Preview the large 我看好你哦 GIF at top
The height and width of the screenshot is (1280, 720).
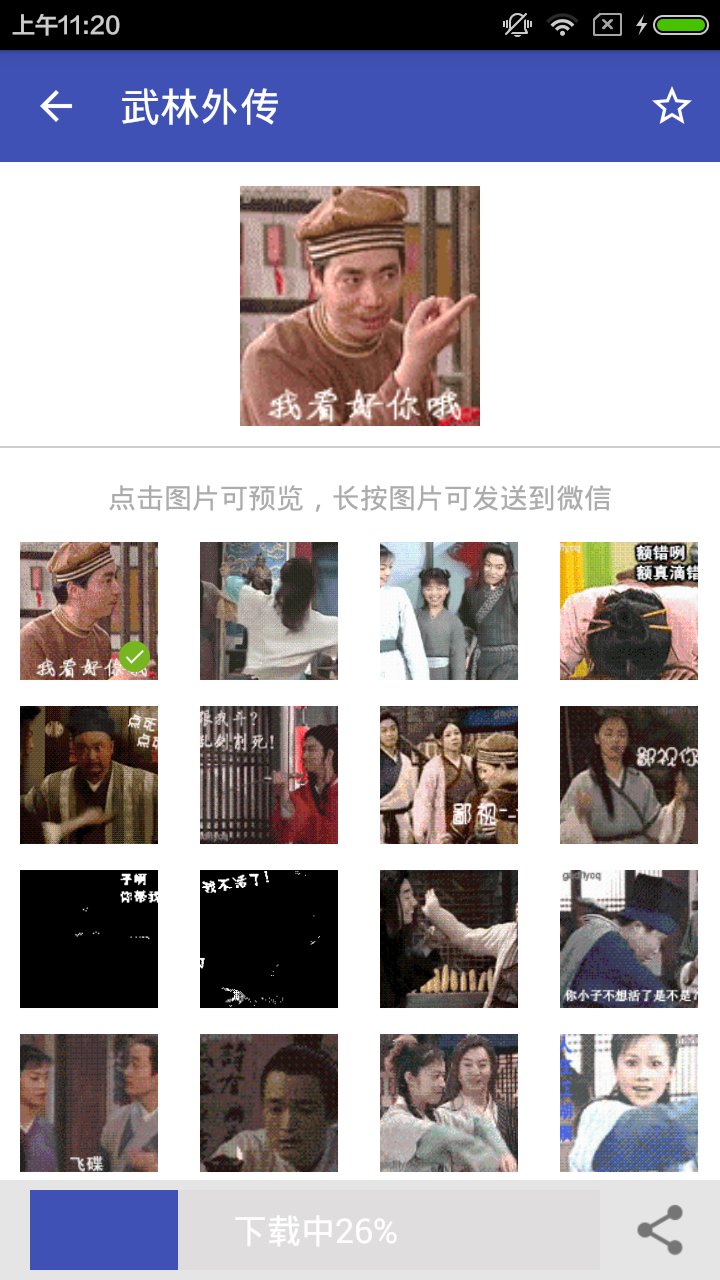pyautogui.click(x=360, y=305)
